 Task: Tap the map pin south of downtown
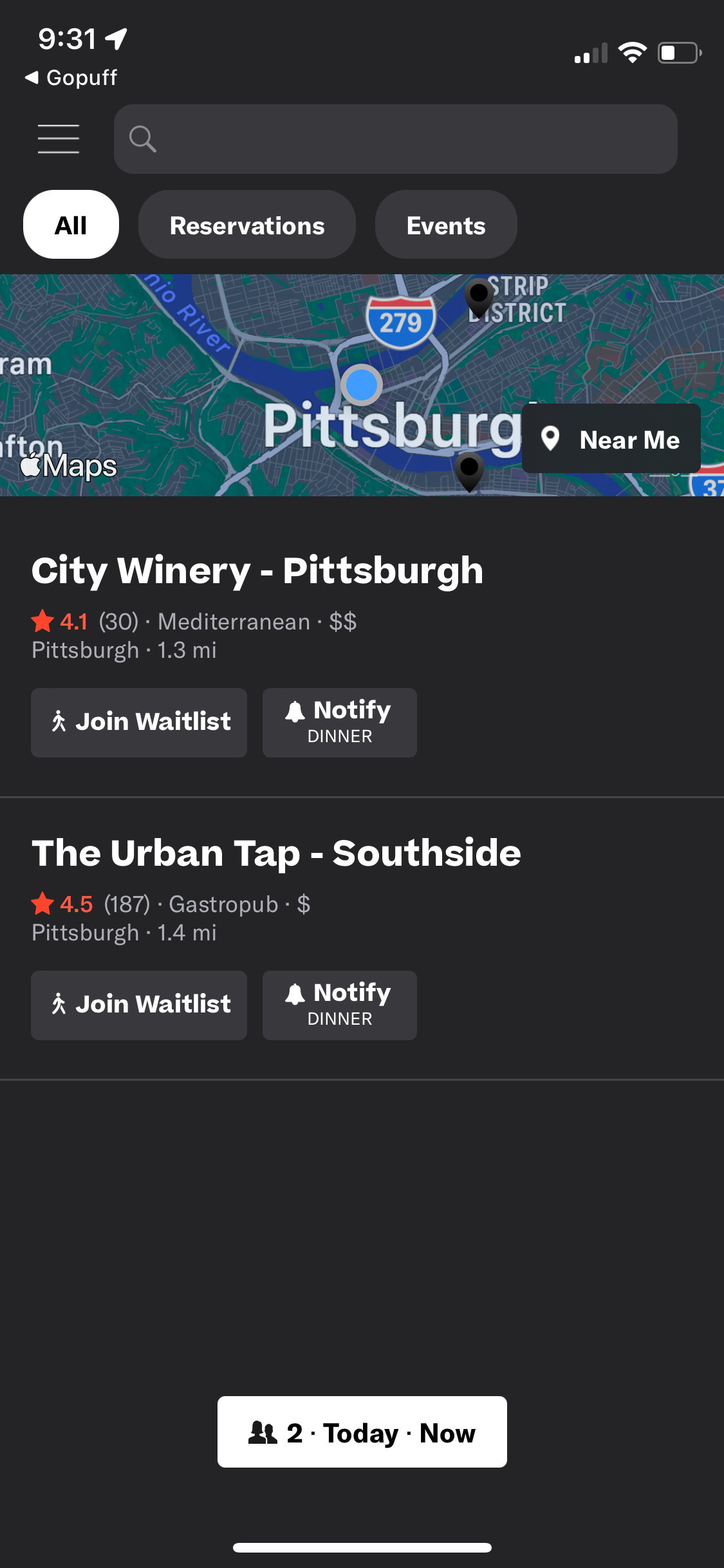469,474
